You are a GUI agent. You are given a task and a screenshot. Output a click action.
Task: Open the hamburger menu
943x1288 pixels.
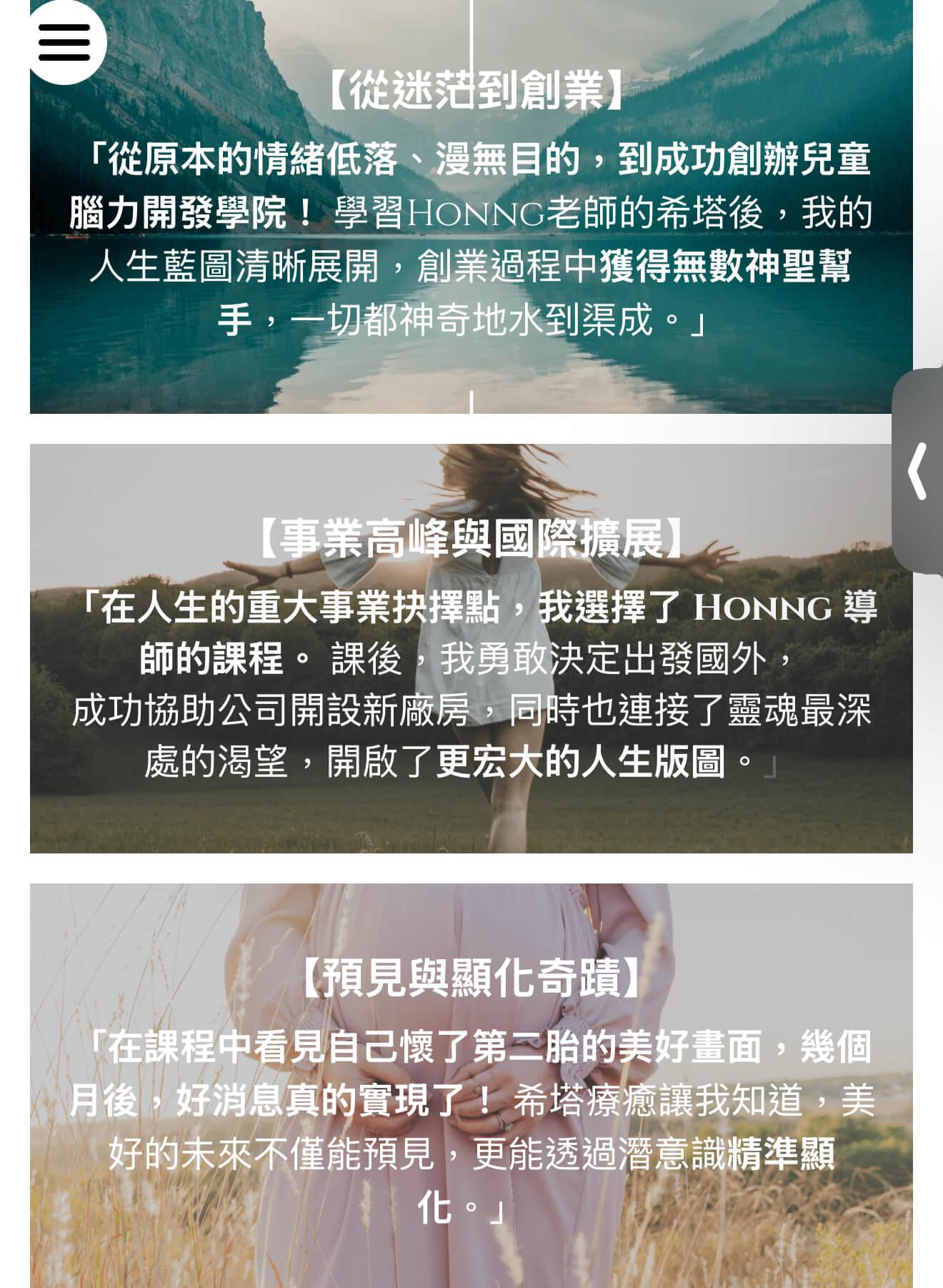64,43
